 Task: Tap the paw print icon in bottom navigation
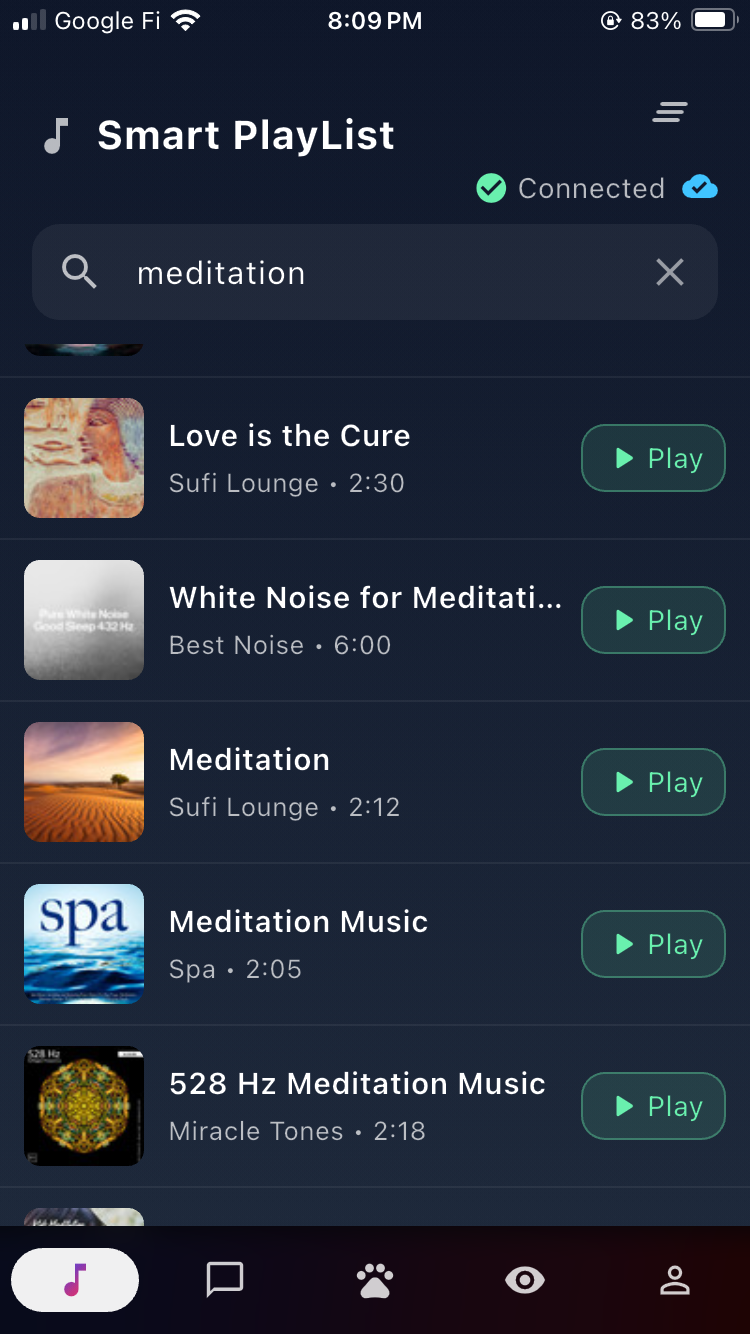[374, 1279]
